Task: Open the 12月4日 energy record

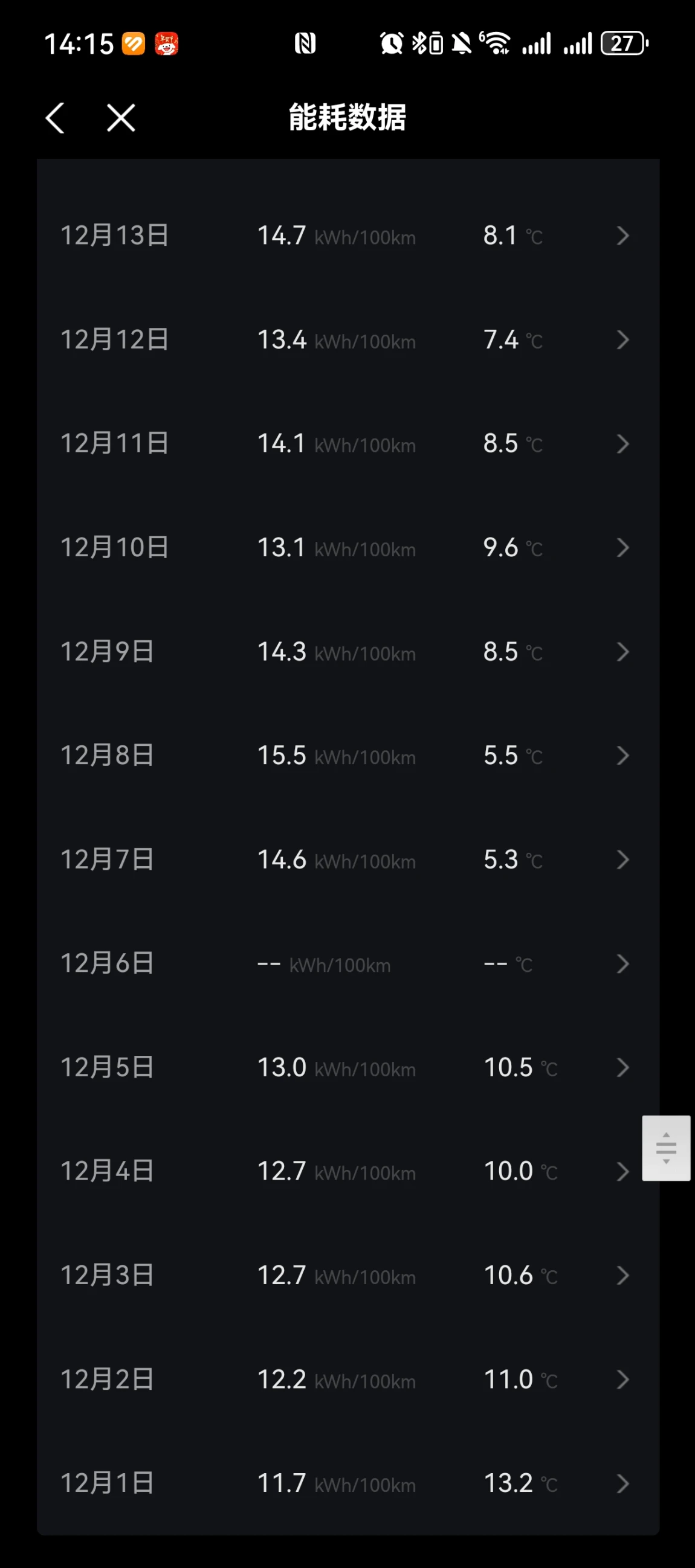Action: pos(348,1172)
